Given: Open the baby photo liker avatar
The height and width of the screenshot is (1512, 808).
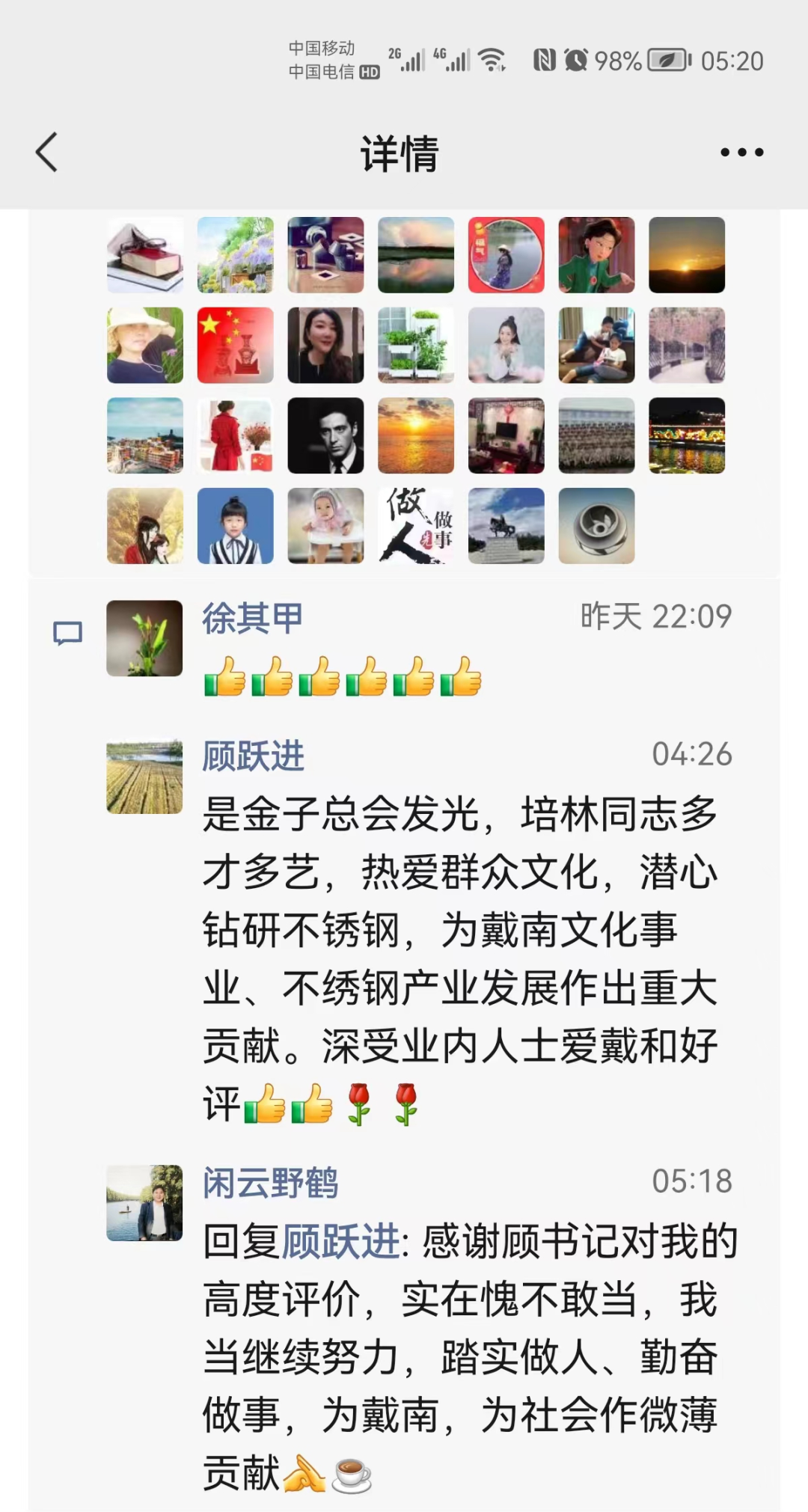Looking at the screenshot, I should point(325,526).
